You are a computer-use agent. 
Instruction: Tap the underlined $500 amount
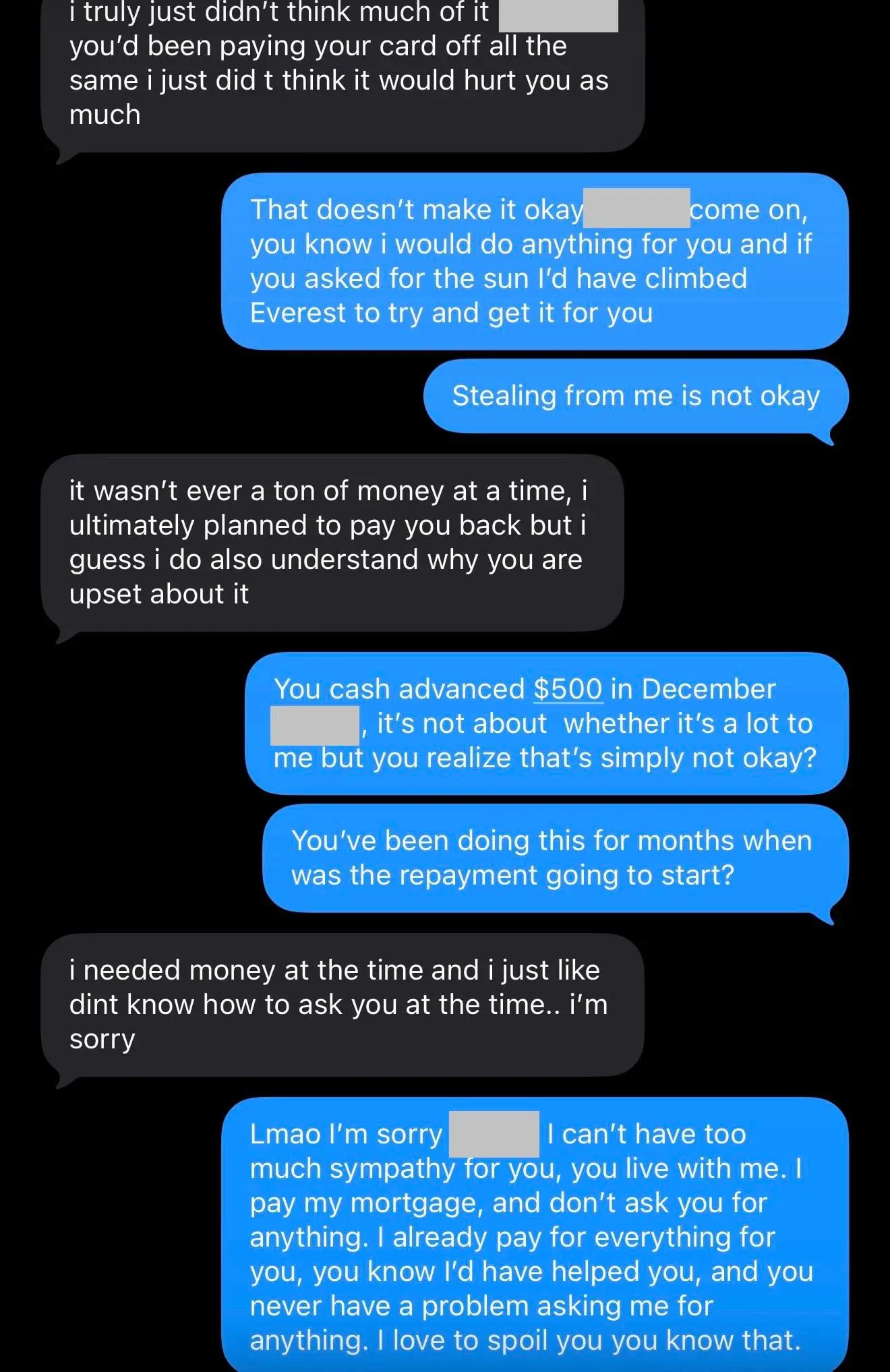pyautogui.click(x=568, y=689)
